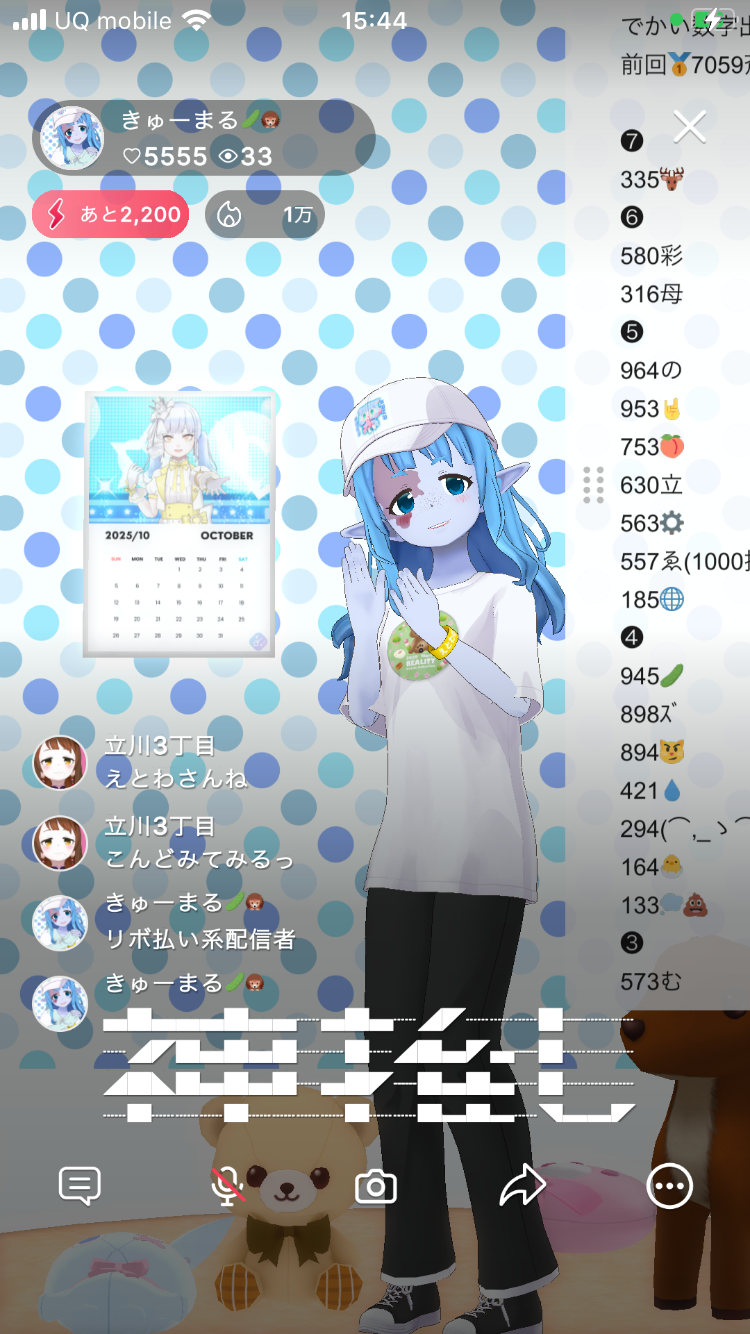750x1334 pixels.
Task: Open the comment input icon
Action: pos(80,1186)
